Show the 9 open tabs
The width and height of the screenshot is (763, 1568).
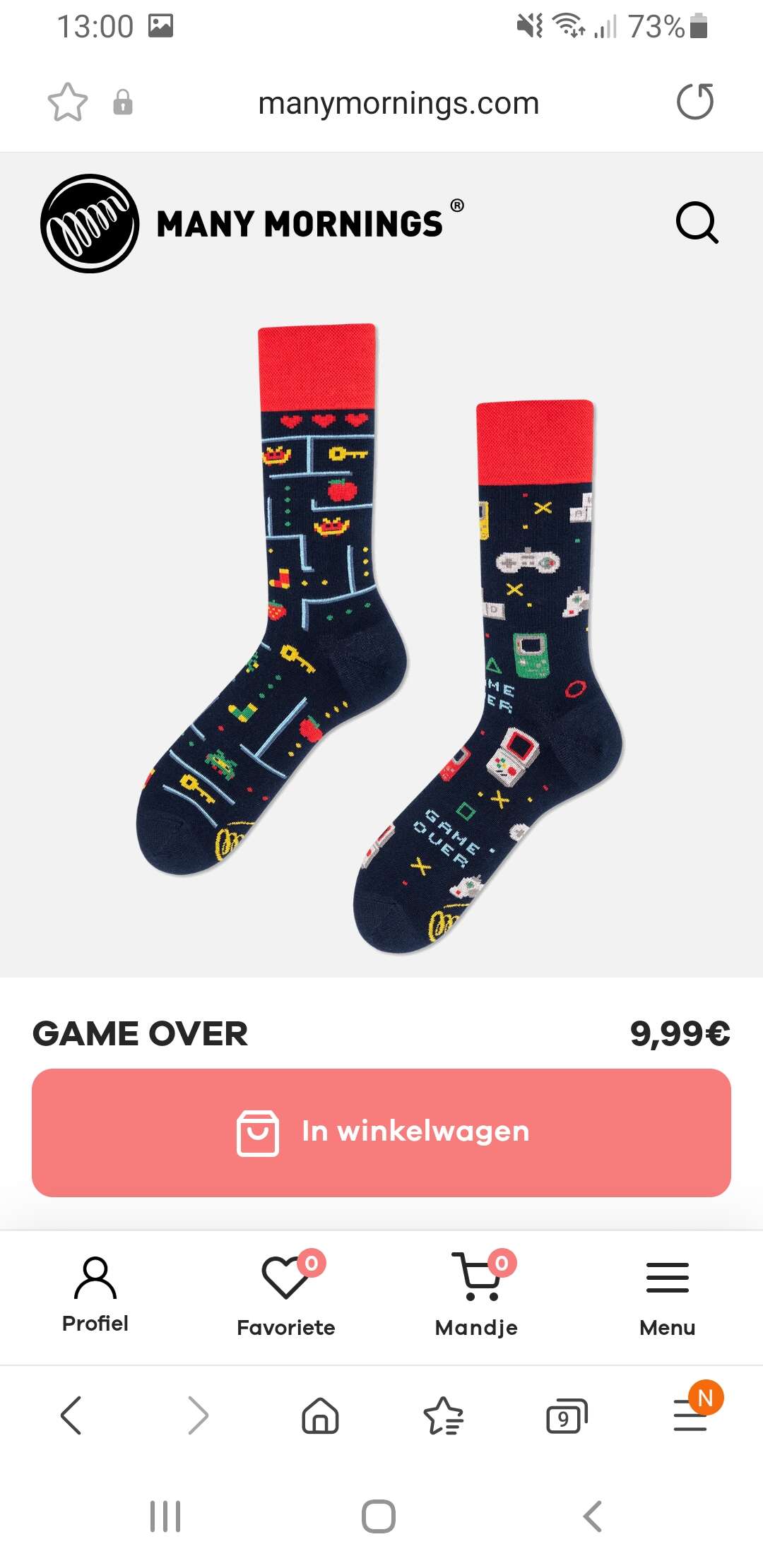[x=567, y=1416]
